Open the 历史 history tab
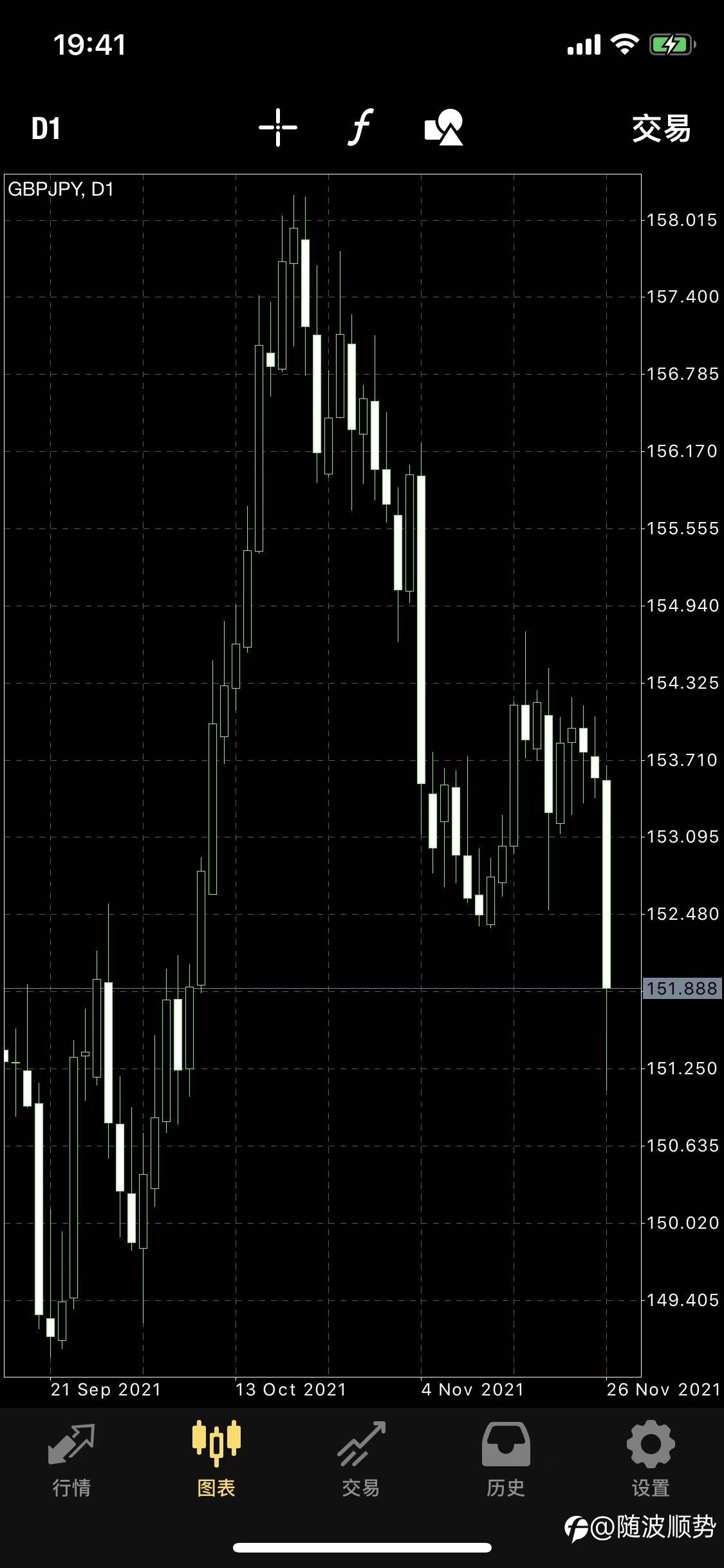The height and width of the screenshot is (1568, 724). coord(506,1460)
